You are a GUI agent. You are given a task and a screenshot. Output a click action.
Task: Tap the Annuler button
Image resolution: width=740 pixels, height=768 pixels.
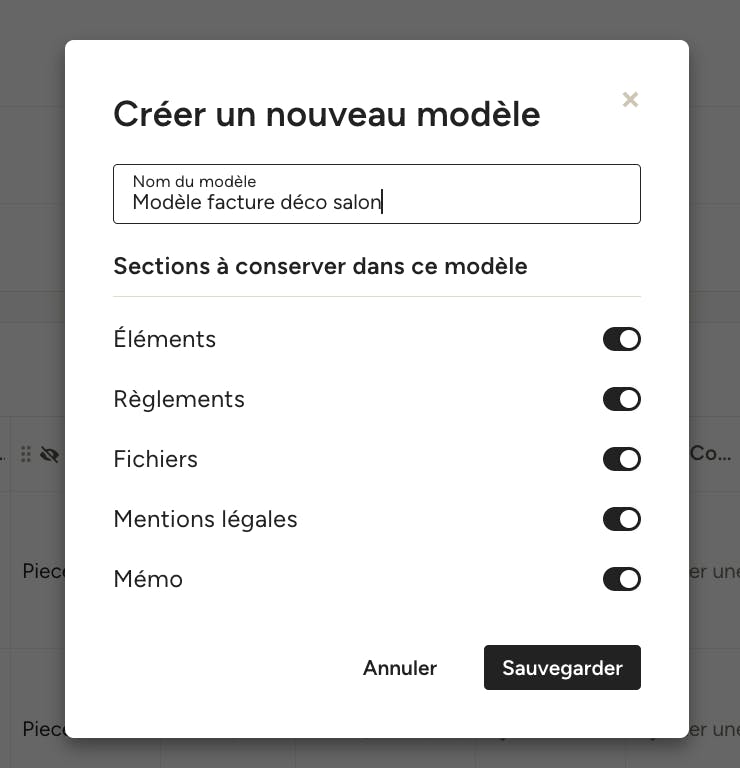pyautogui.click(x=400, y=668)
